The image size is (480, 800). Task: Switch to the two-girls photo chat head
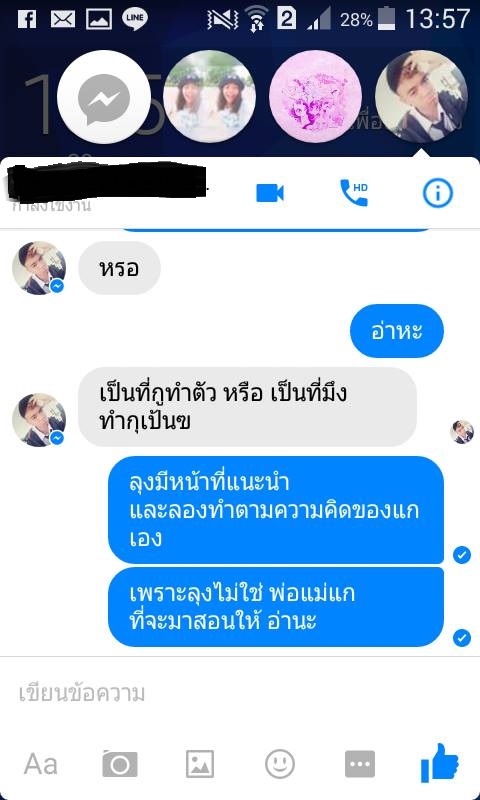pyautogui.click(x=209, y=97)
